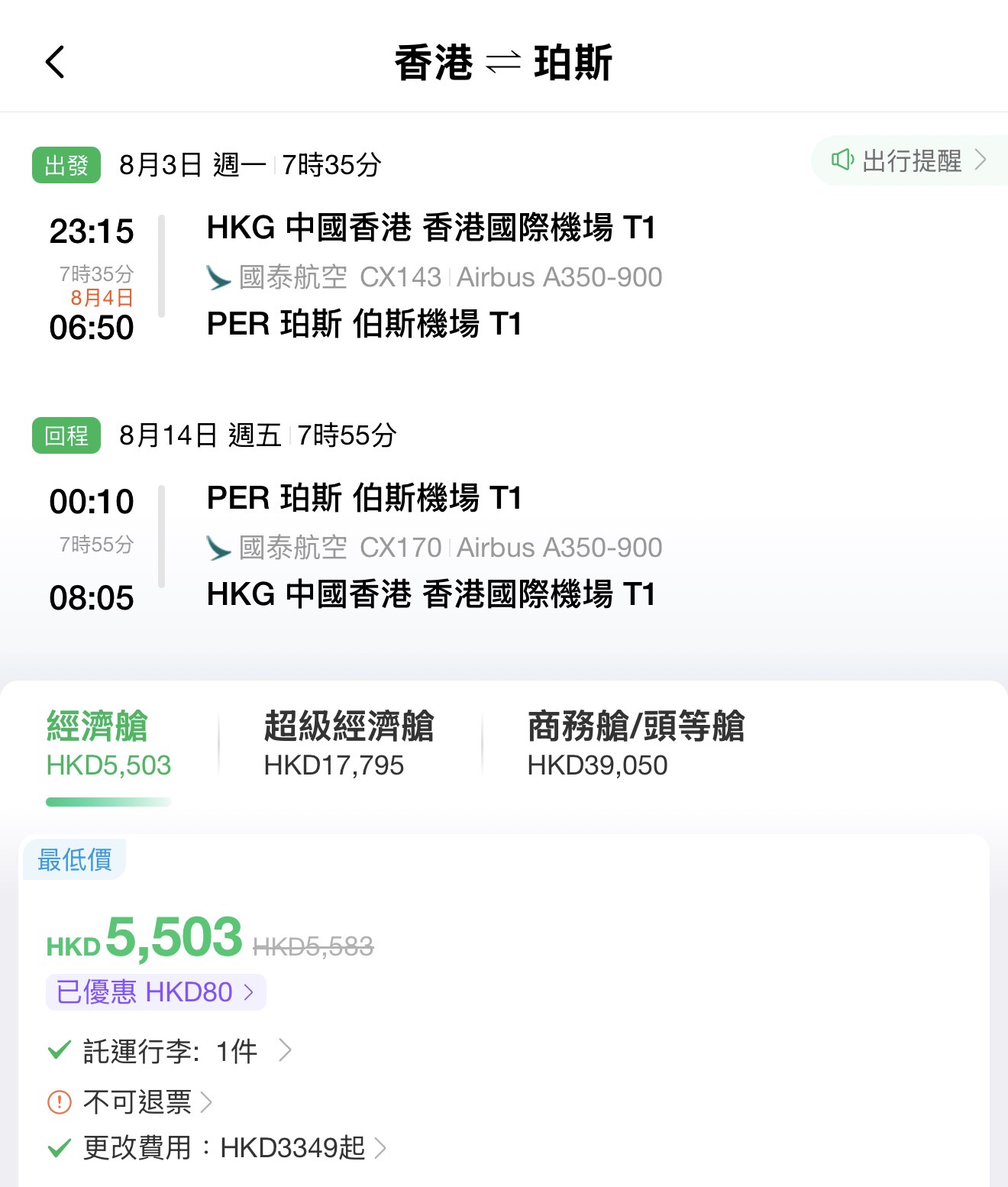This screenshot has width=1008, height=1187.
Task: Open the 已優惠 HKD80 discount details
Action: click(156, 991)
